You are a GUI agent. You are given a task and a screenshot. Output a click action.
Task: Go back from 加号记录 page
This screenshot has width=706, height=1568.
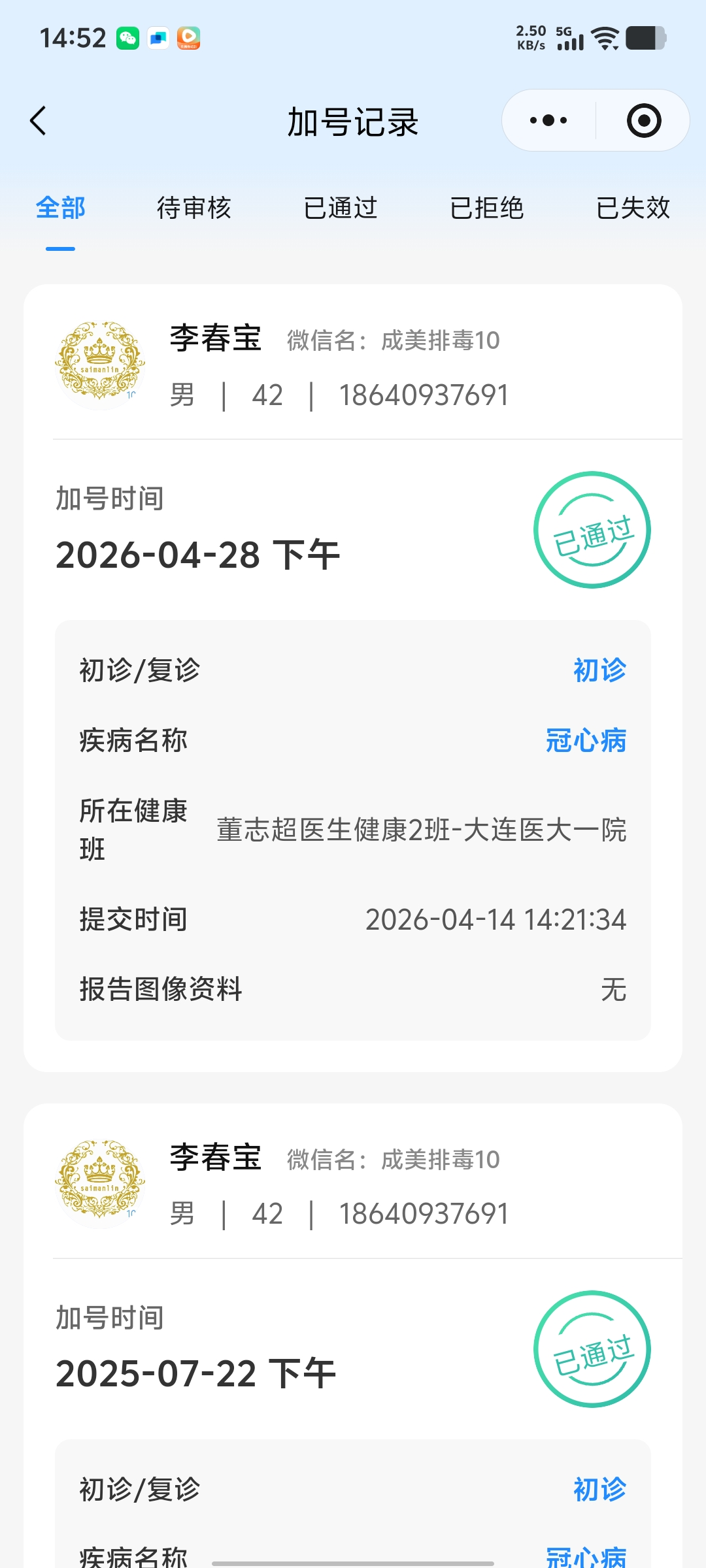39,122
